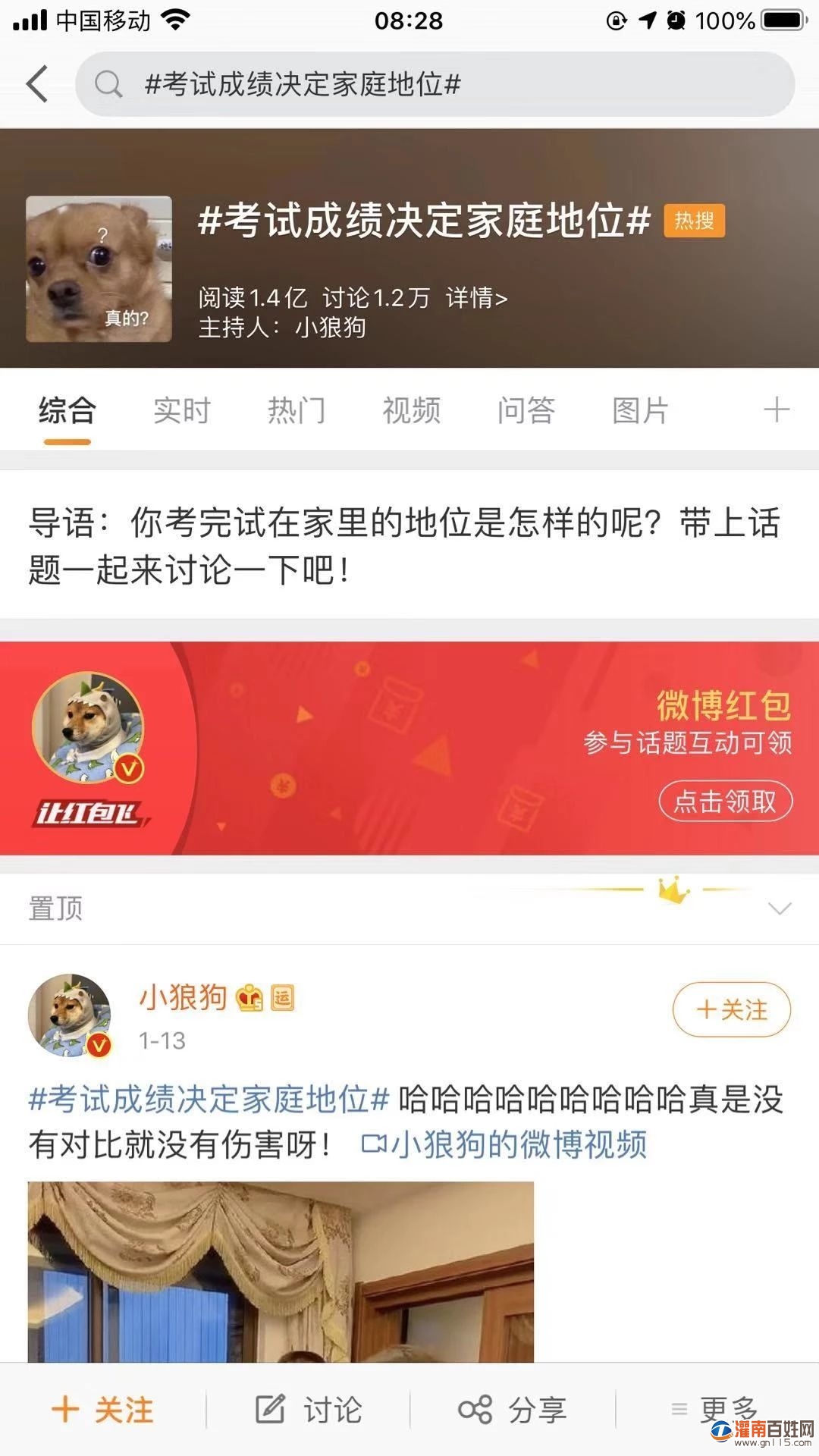The width and height of the screenshot is (819, 1456).
Task: Tap 讨论 in the bottom bar
Action: [309, 1410]
